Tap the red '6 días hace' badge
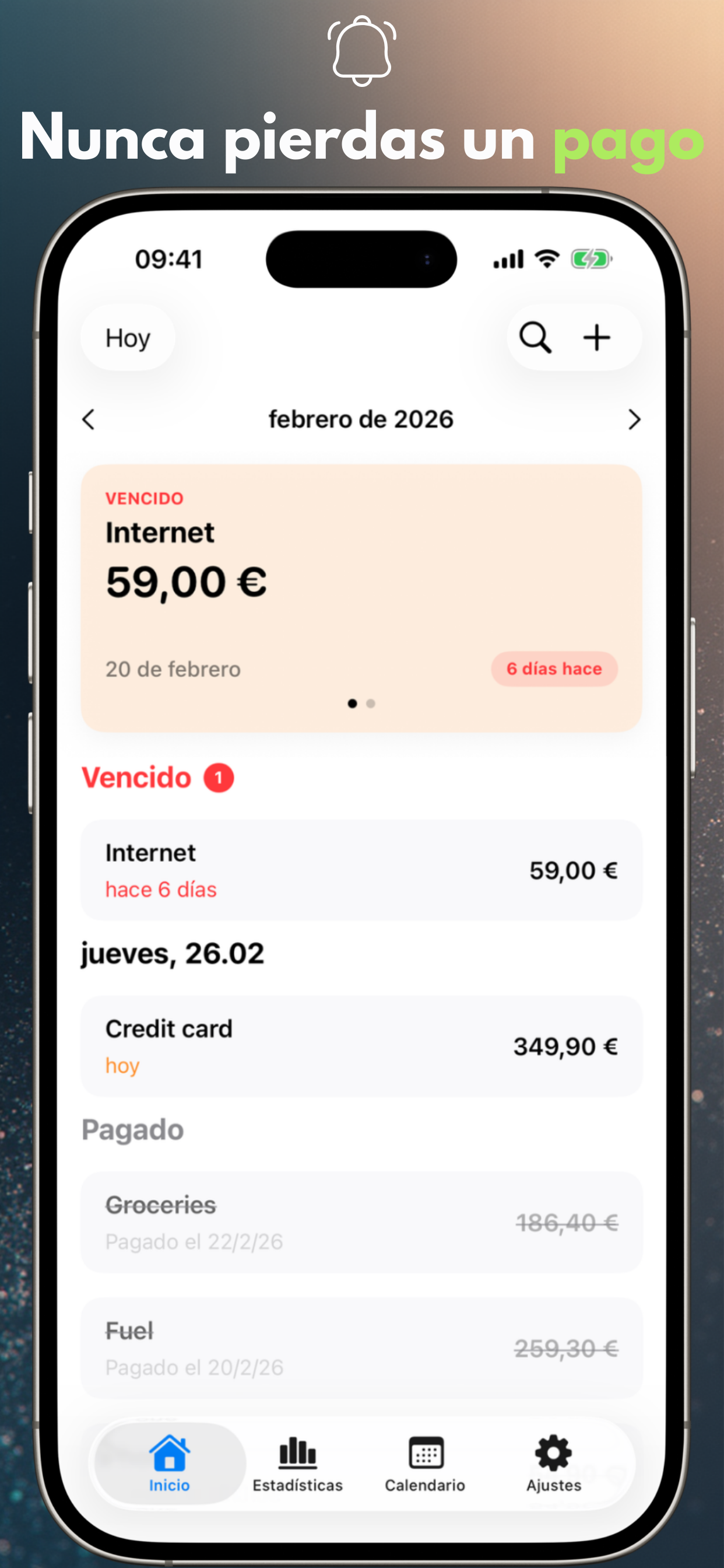This screenshot has height=1568, width=724. [554, 668]
